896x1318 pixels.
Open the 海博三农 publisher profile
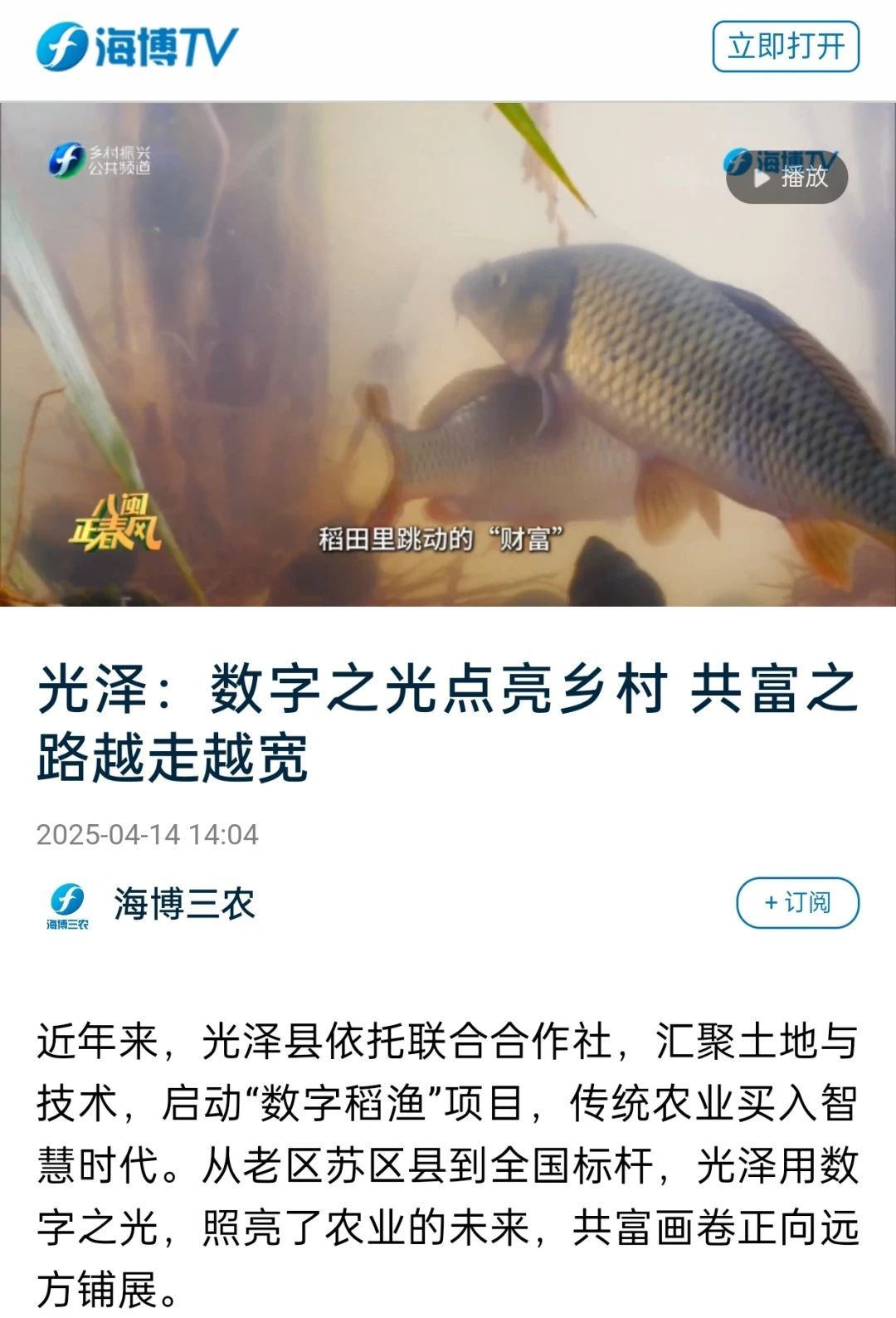[183, 904]
